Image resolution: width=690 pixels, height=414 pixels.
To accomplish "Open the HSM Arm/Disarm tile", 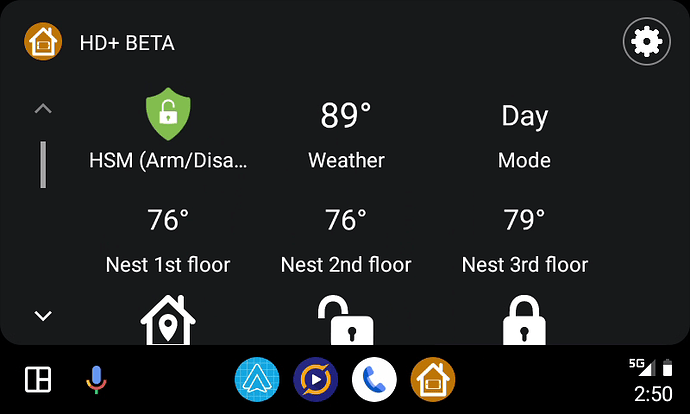I will (x=168, y=130).
